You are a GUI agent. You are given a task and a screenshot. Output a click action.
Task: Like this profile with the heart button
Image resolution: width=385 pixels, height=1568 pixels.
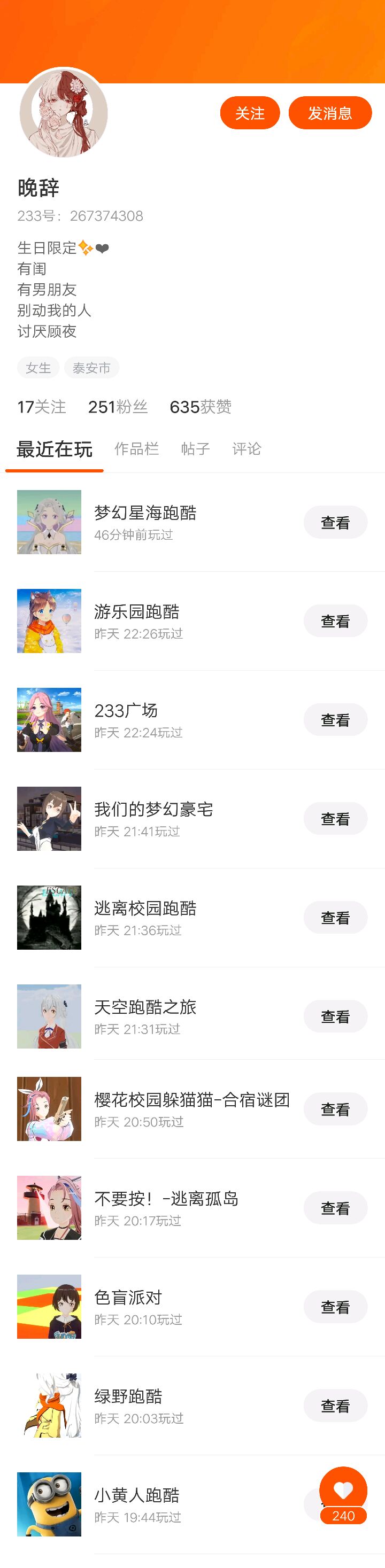343,1490
